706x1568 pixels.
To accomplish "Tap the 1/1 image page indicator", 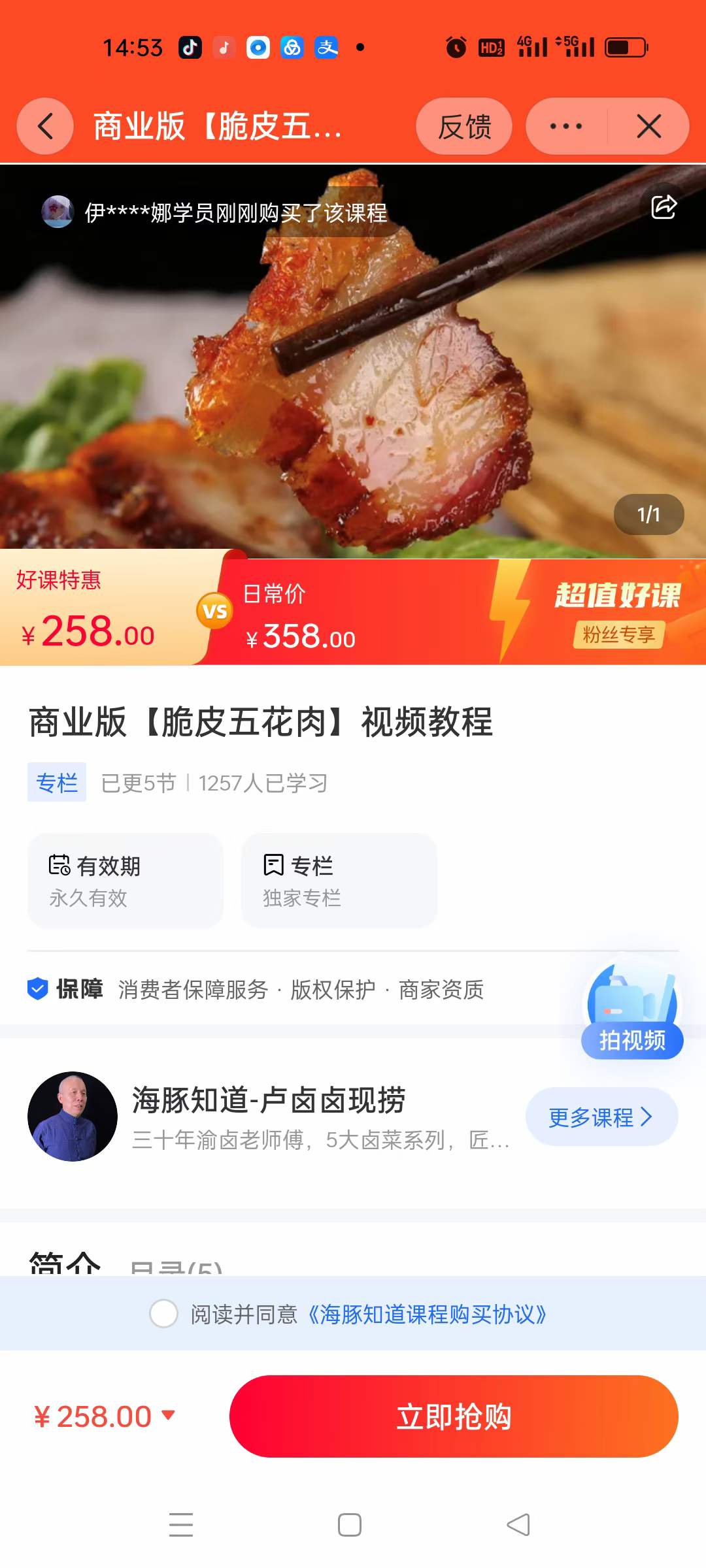I will 650,514.
